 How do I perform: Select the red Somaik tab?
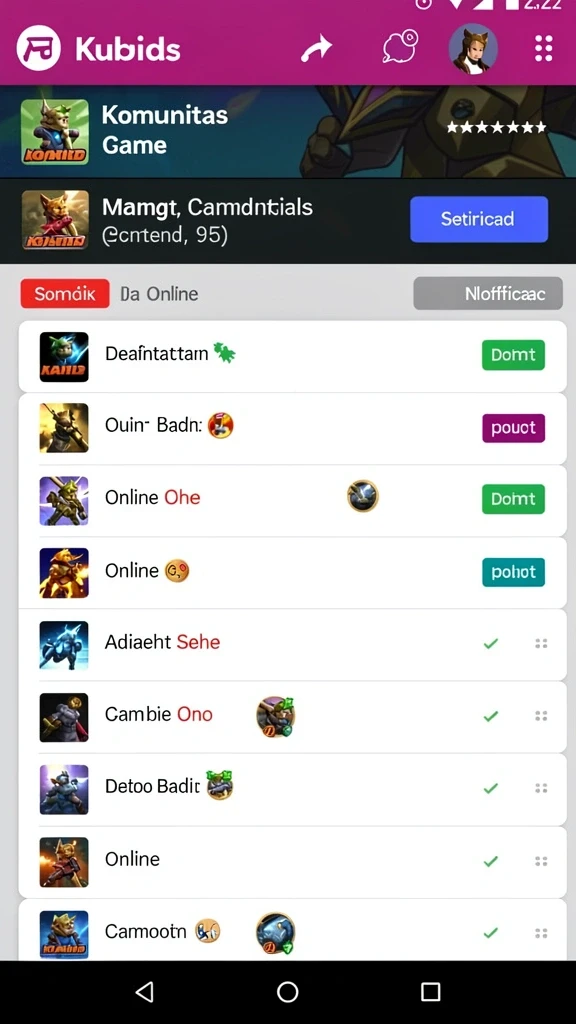tap(65, 294)
